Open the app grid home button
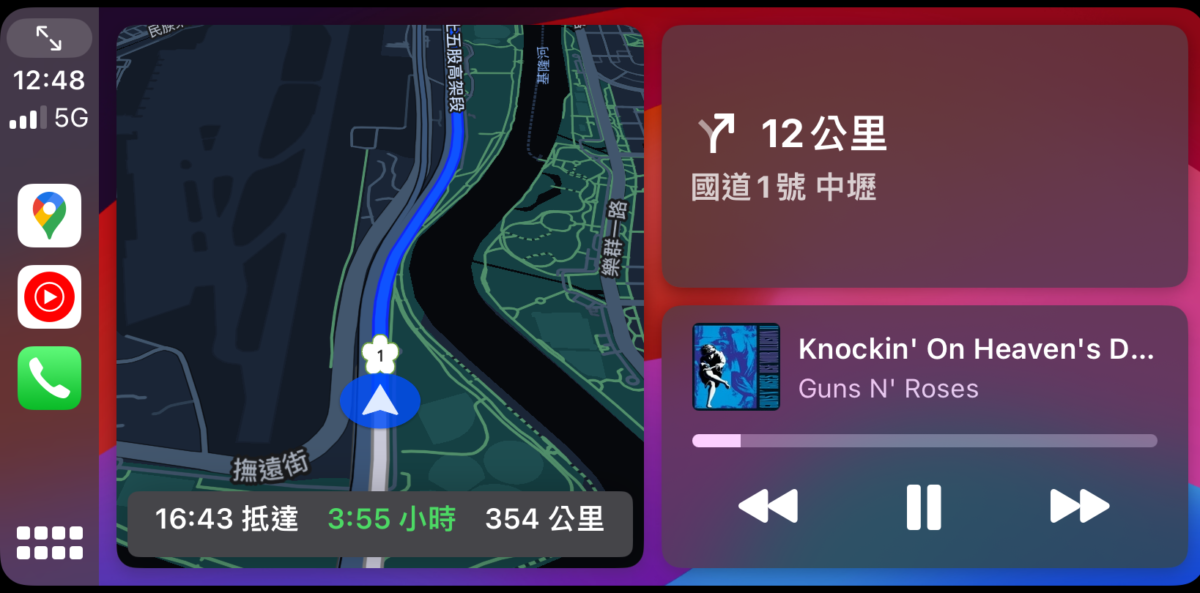 click(x=49, y=542)
